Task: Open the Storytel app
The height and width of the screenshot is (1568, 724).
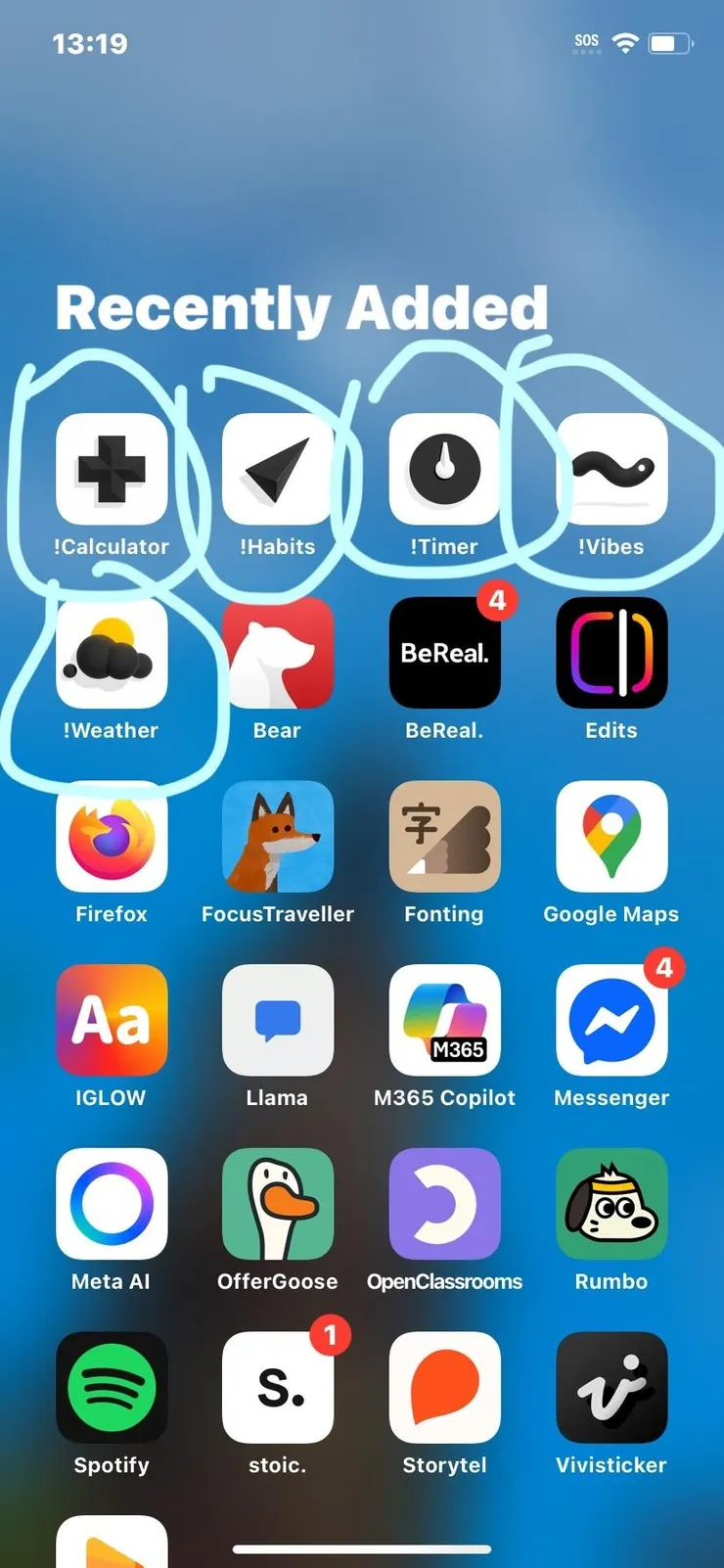Action: pos(444,1387)
